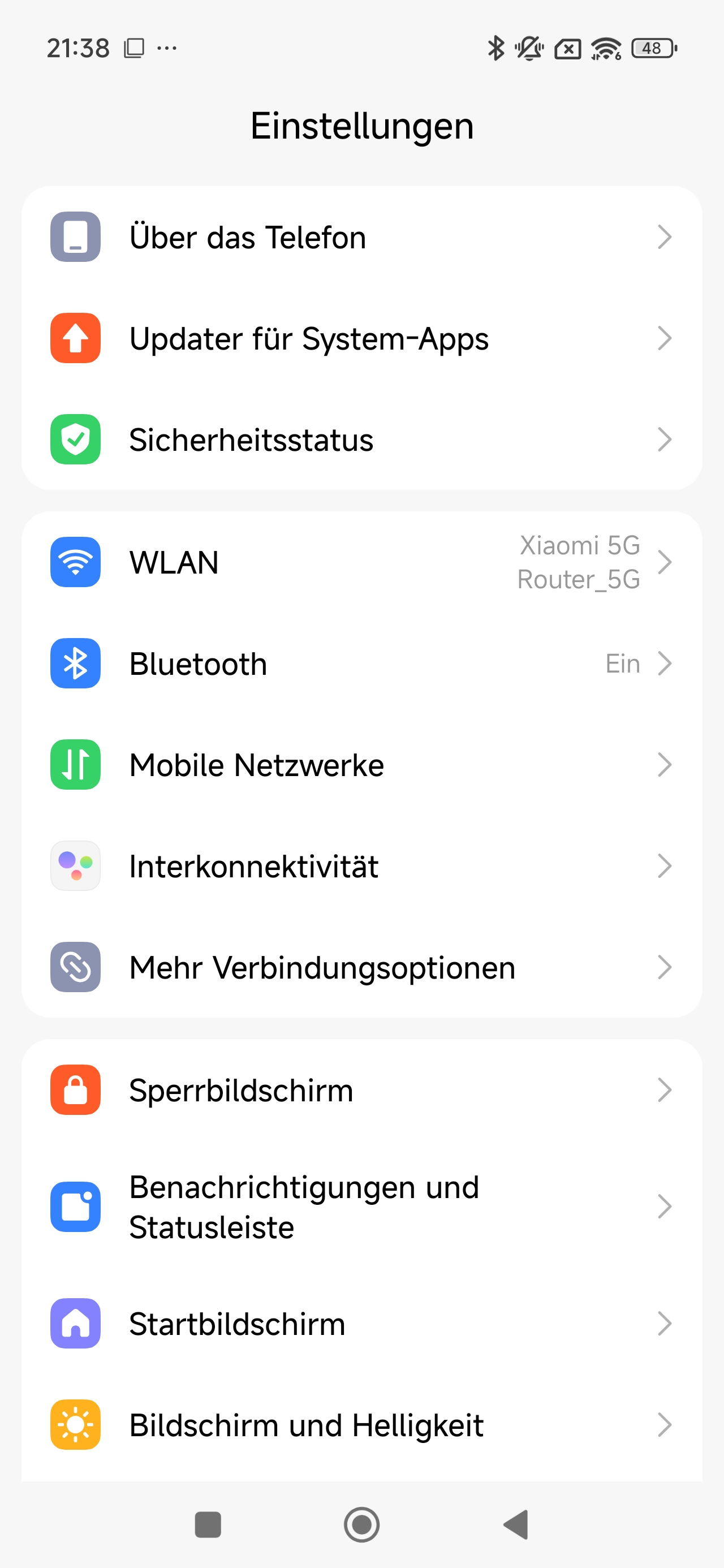The height and width of the screenshot is (1568, 724).
Task: Open Benachrichtigungen und Statusleiste
Action: pyautogui.click(x=361, y=1207)
